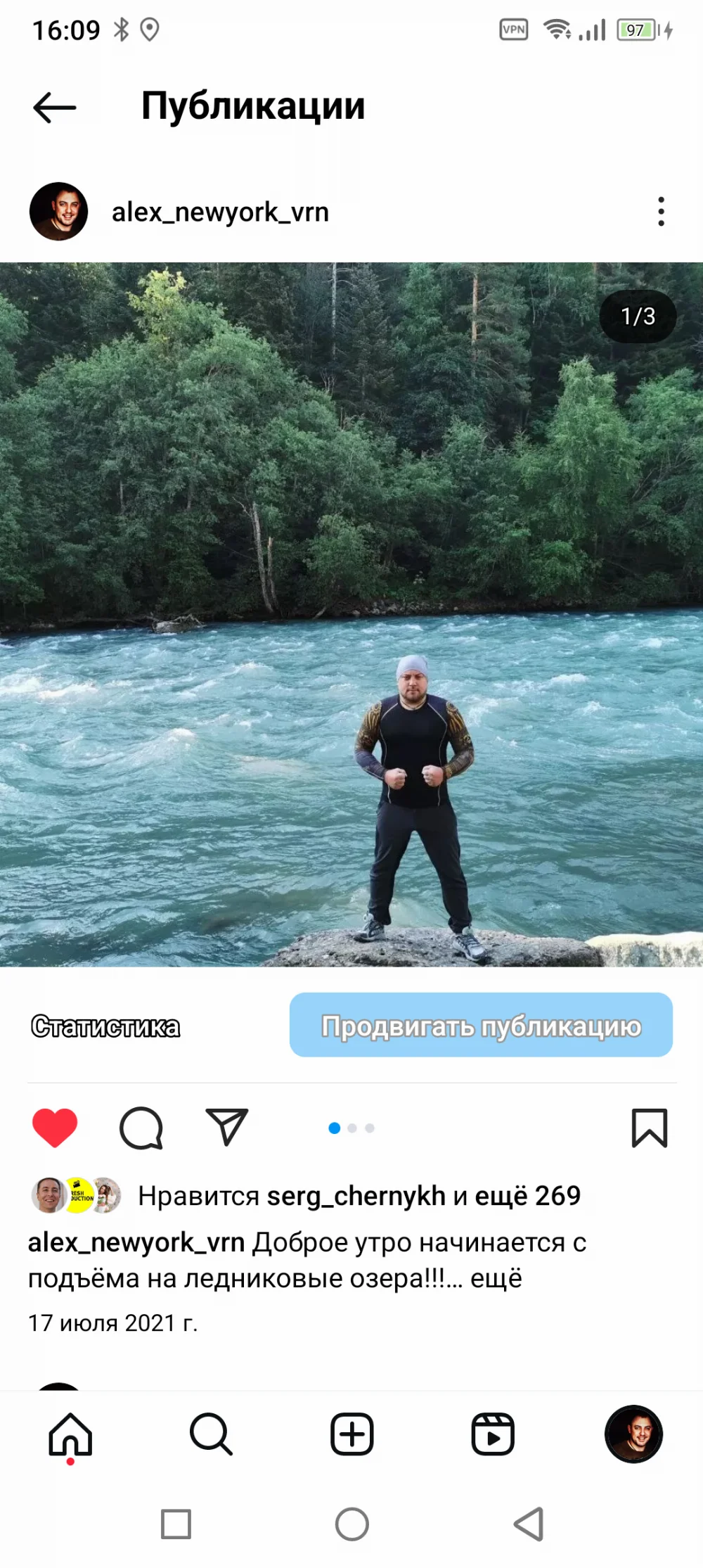703x1568 pixels.
Task: Save post with the bookmark icon
Action: click(x=649, y=1128)
